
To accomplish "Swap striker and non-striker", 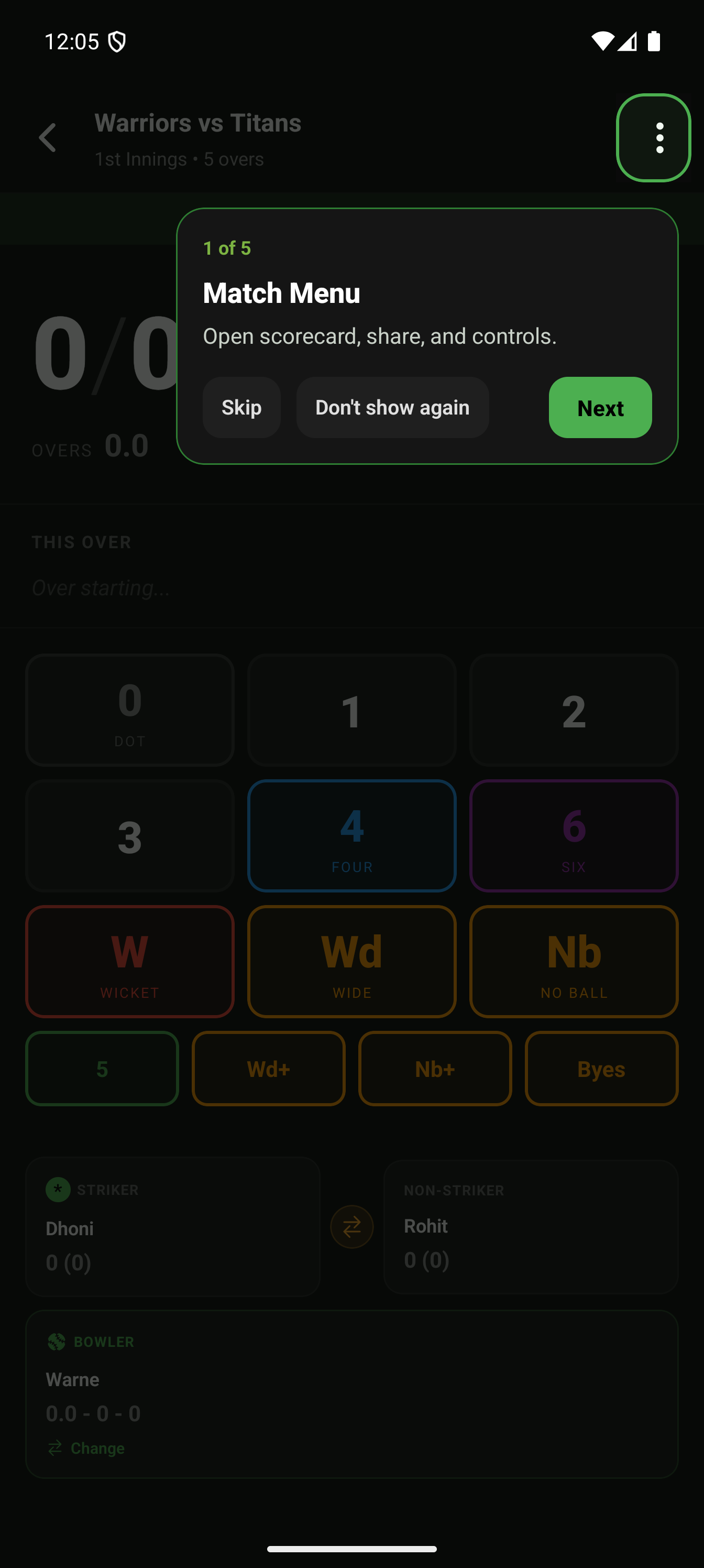I will [x=351, y=1226].
